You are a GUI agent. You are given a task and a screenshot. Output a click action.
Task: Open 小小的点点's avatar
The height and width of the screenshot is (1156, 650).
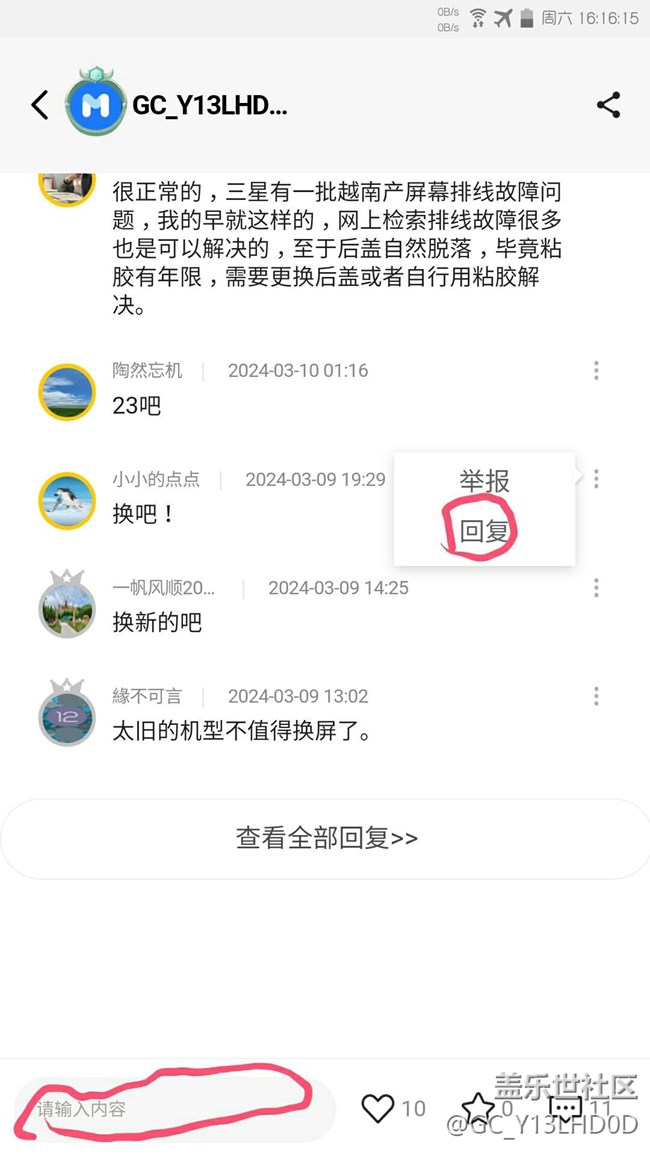point(66,501)
